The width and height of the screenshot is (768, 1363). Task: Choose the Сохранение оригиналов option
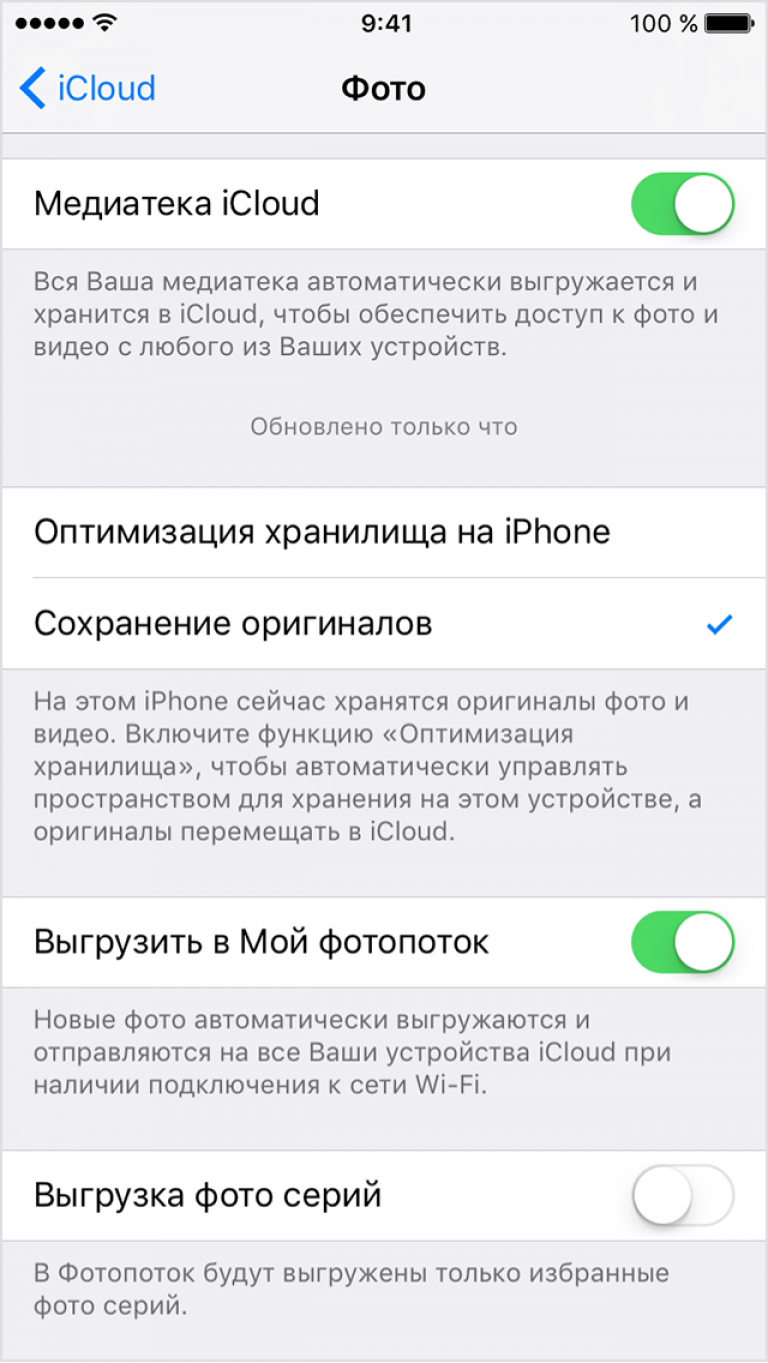[384, 624]
